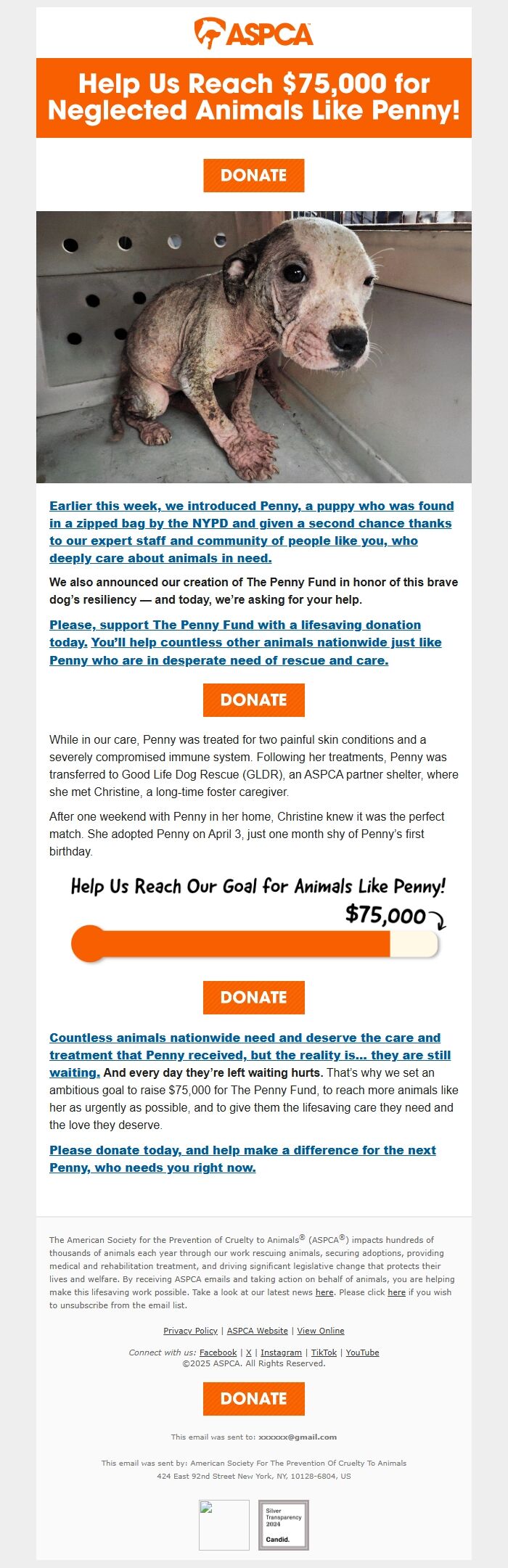508x1568 pixels.
Task: Open ASPCA's Facebook page link
Action: click(x=218, y=1352)
